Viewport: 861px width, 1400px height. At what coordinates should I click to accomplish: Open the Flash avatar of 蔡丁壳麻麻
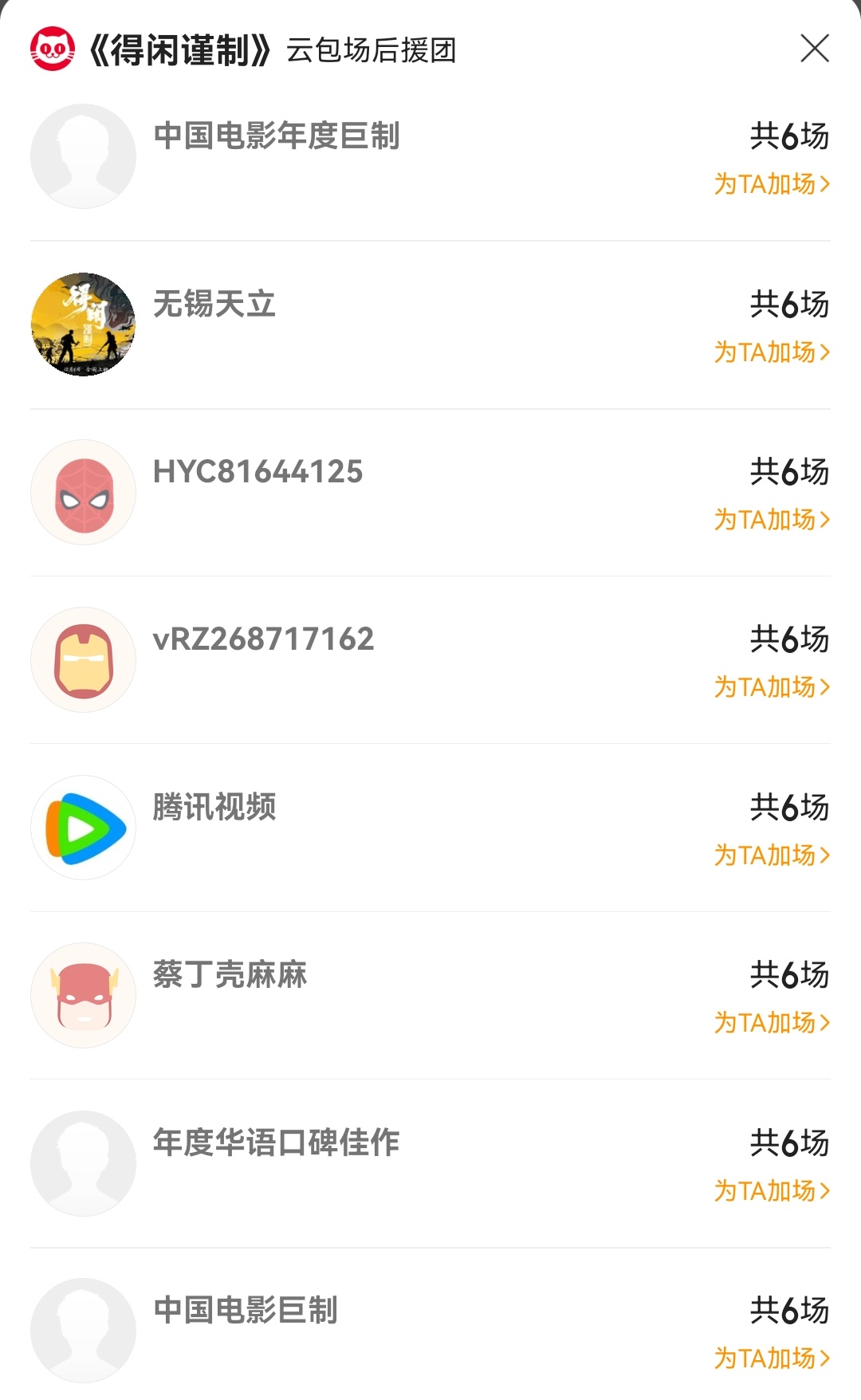82,993
